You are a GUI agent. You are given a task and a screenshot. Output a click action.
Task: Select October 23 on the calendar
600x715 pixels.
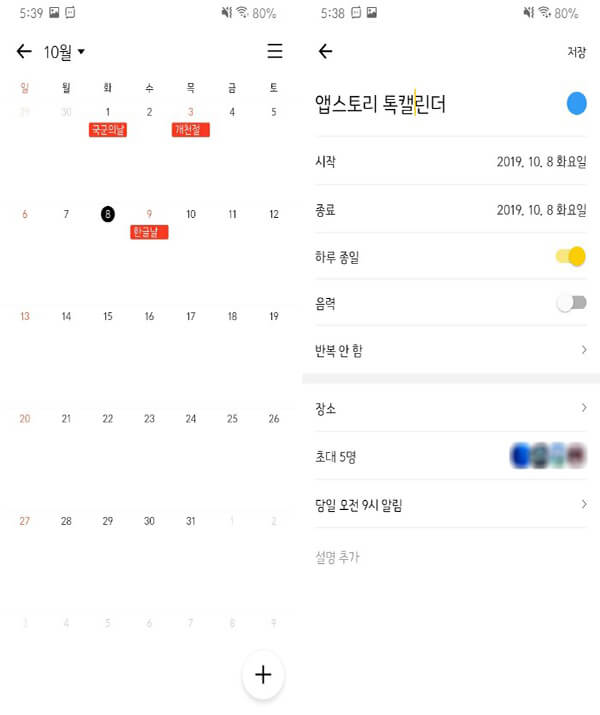[149, 419]
